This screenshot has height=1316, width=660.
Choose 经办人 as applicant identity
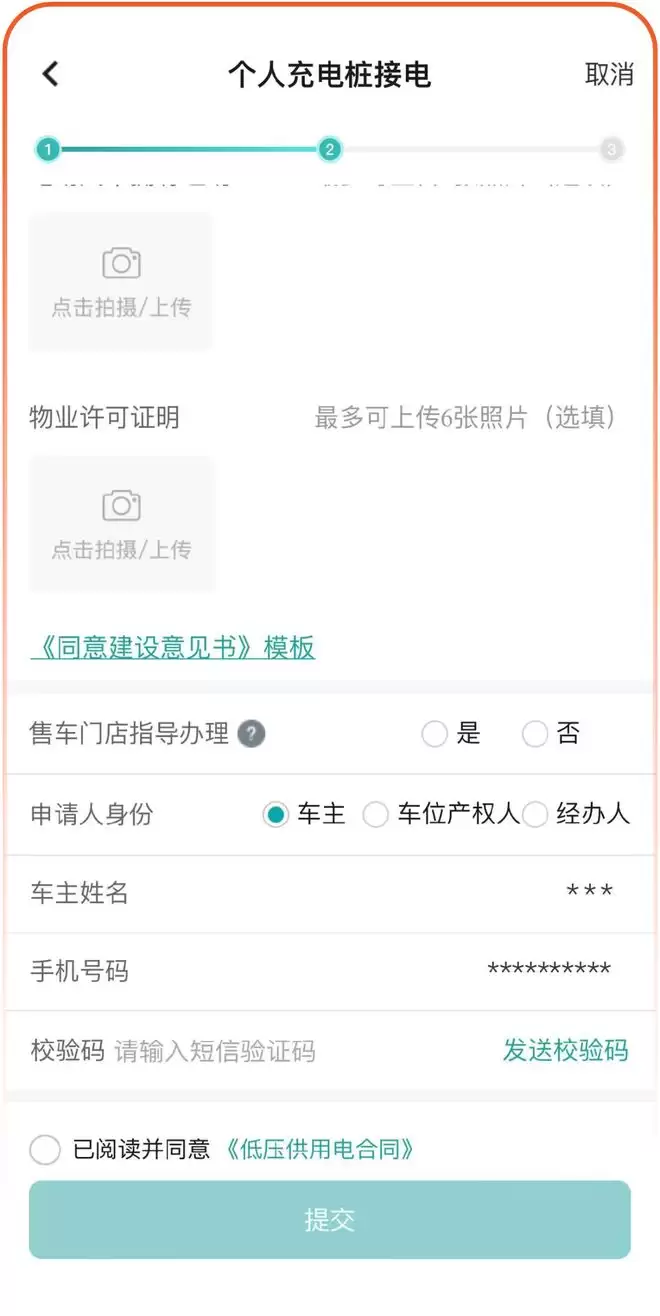point(536,815)
